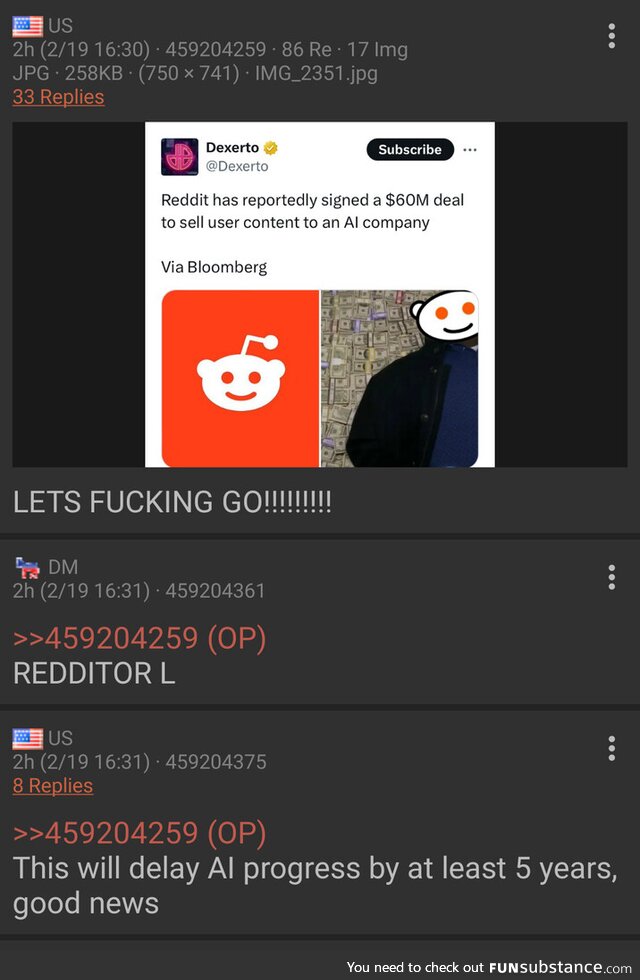Open overflow menu on post 459204259

click(x=611, y=37)
